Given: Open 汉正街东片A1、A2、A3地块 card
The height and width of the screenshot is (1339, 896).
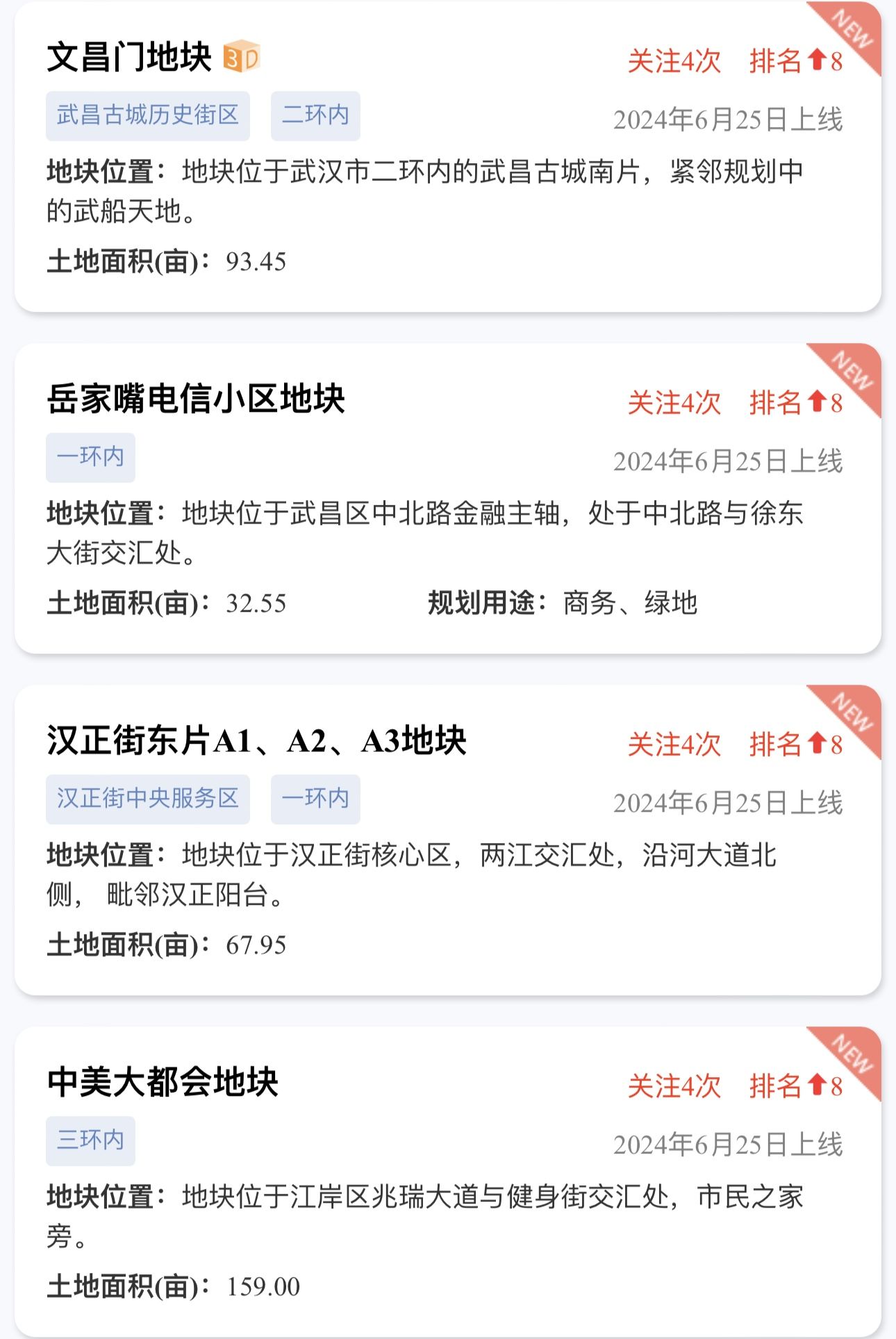Looking at the screenshot, I should tap(256, 740).
